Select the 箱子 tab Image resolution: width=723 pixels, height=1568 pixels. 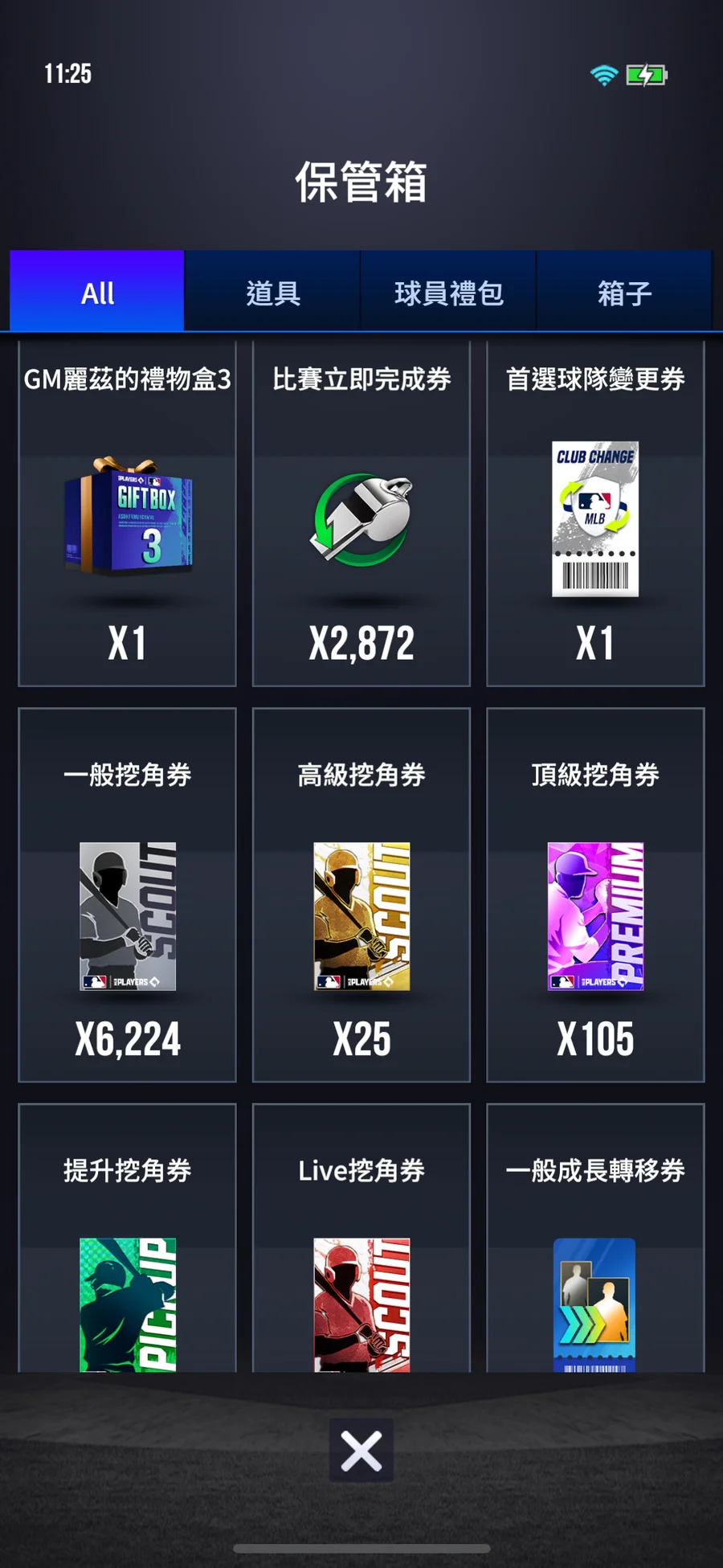tap(624, 292)
